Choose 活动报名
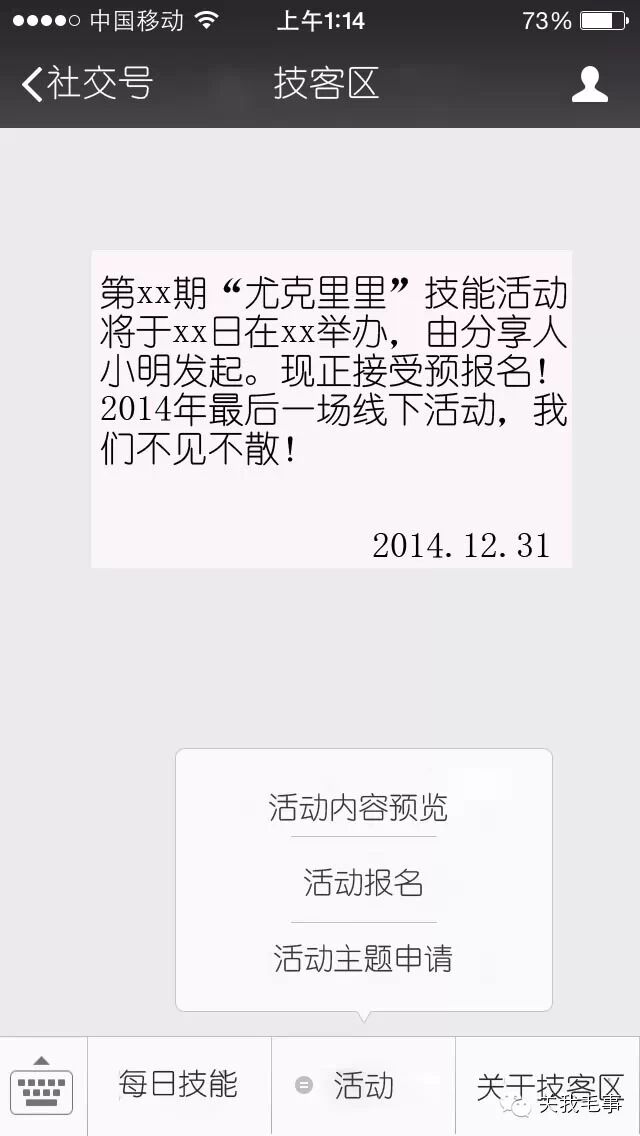The height and width of the screenshot is (1136, 640). point(363,882)
